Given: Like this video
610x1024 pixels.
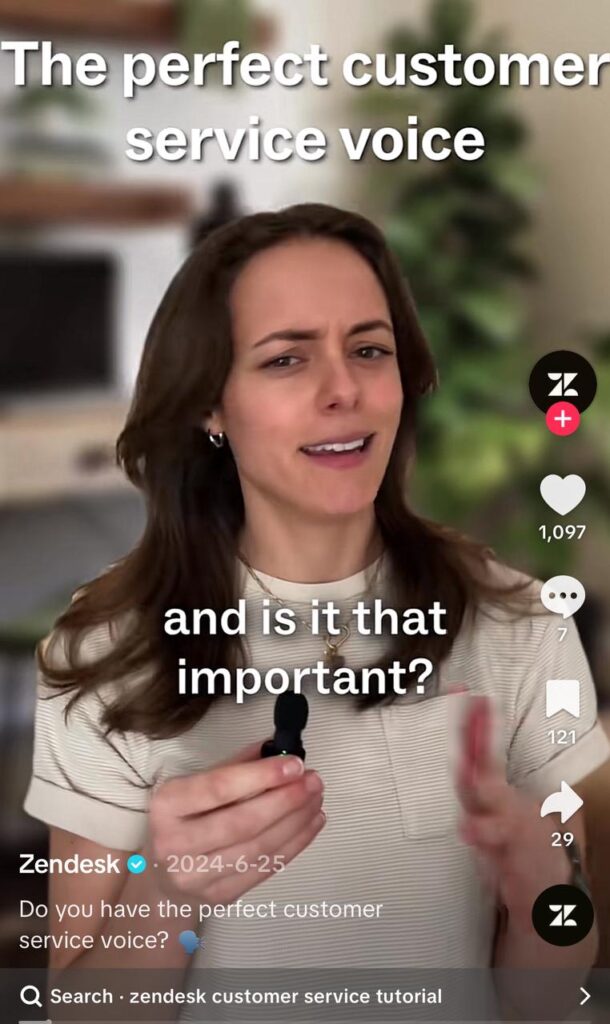Looking at the screenshot, I should tap(562, 495).
